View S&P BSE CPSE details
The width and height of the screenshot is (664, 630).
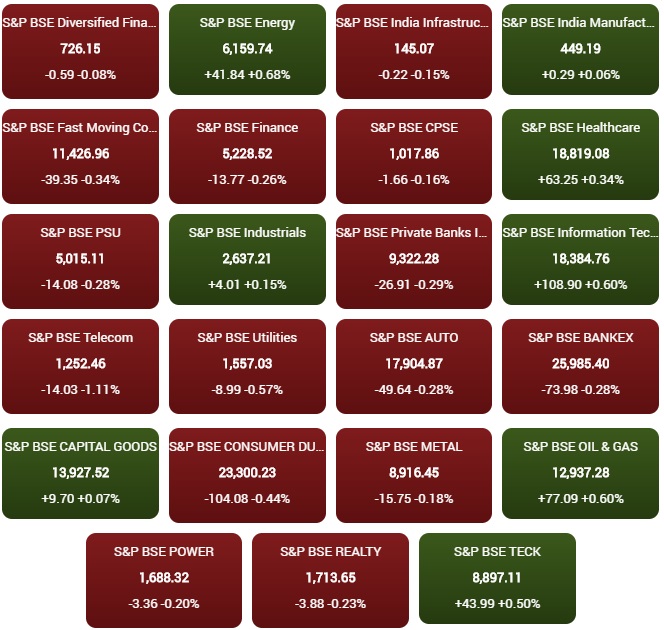click(x=414, y=156)
